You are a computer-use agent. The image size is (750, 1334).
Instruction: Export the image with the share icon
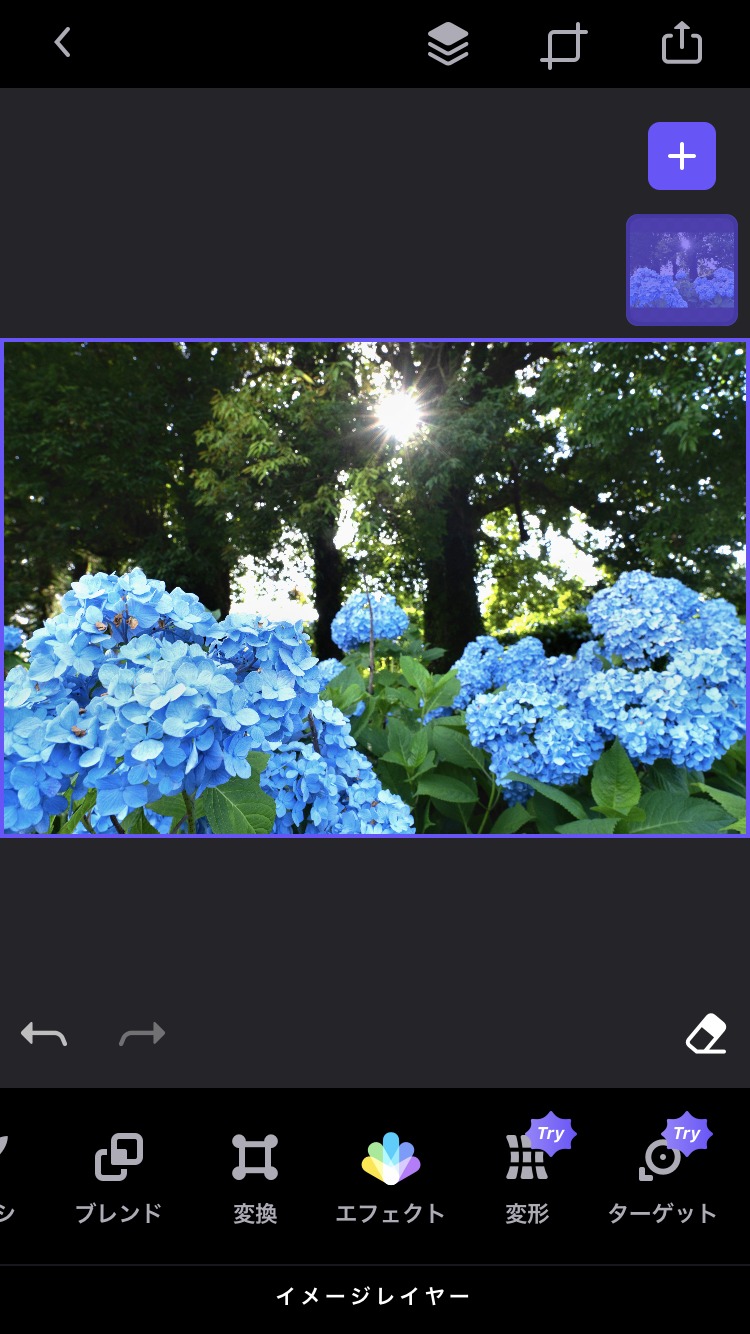pos(682,43)
